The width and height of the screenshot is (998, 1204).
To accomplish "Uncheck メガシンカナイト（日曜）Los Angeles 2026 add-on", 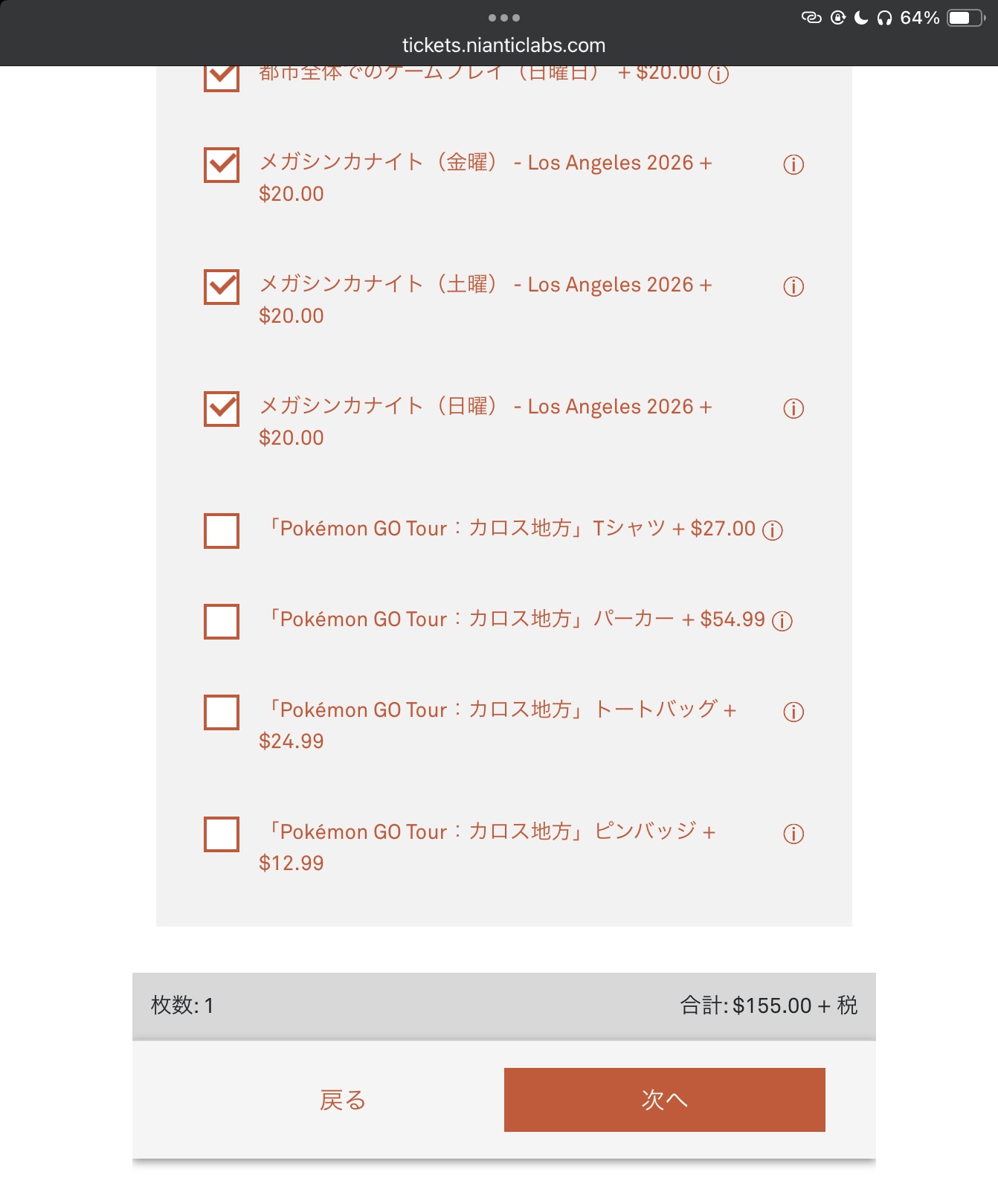I will click(x=222, y=409).
